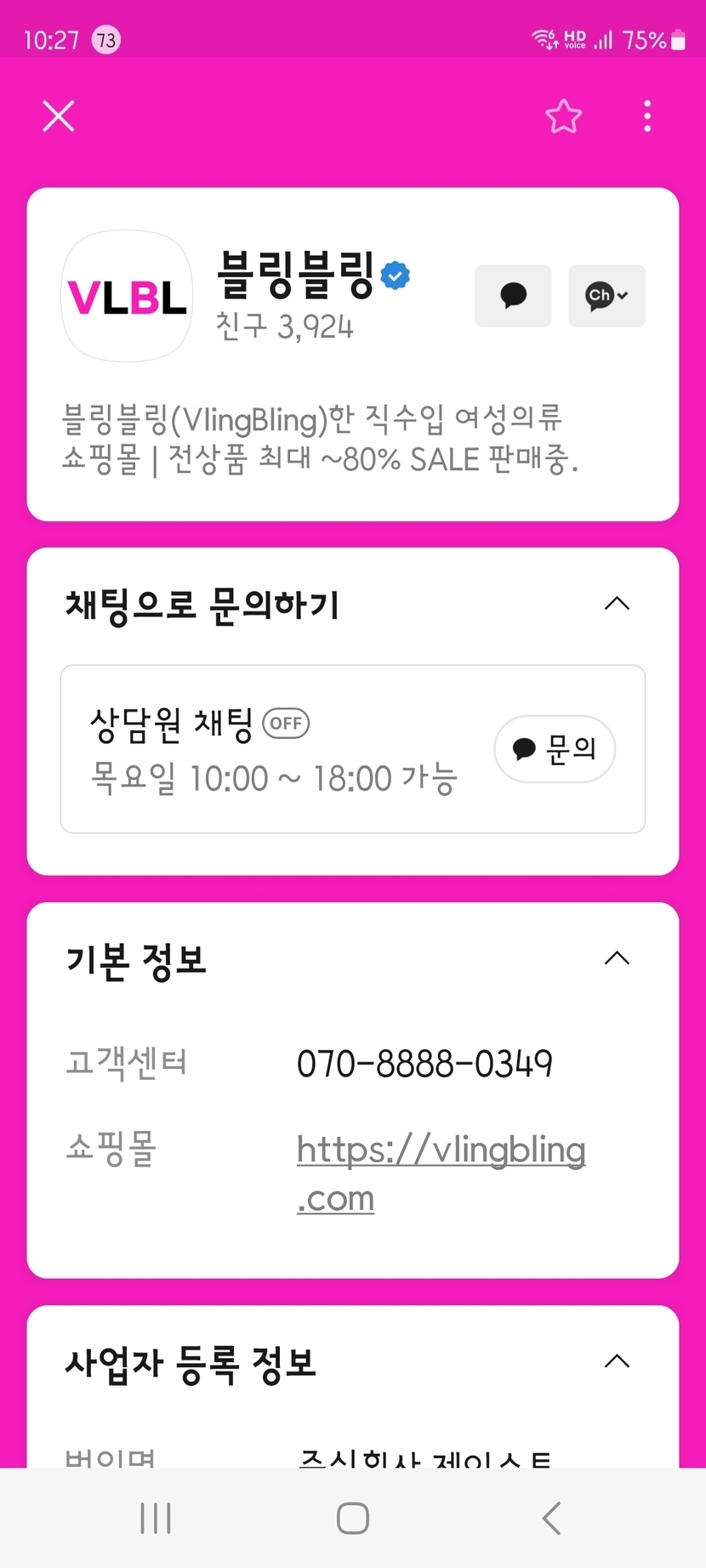Viewport: 706px width, 1568px height.
Task: Tap the 문의 button for 상담원 채팅
Action: [555, 749]
